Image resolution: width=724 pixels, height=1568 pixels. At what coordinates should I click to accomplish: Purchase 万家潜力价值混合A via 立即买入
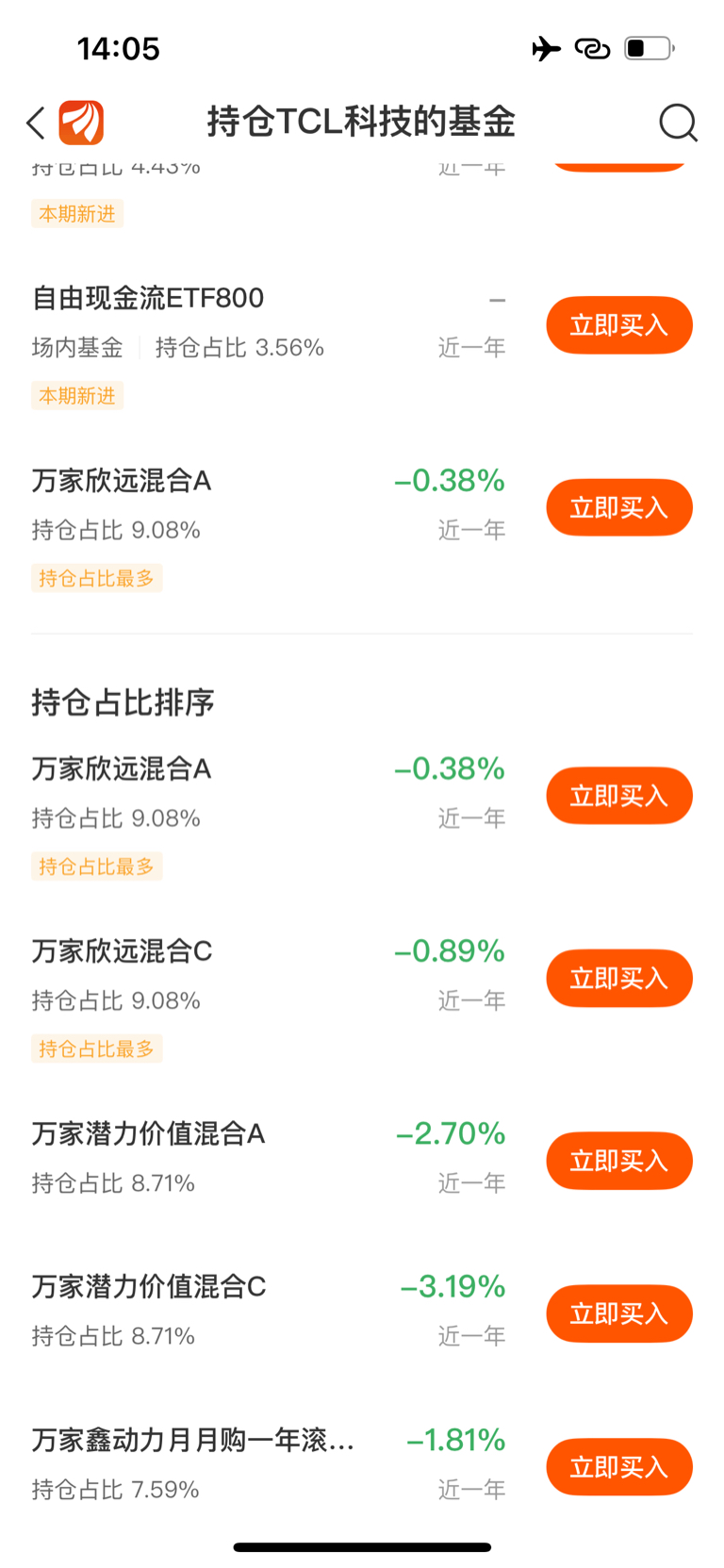618,1161
